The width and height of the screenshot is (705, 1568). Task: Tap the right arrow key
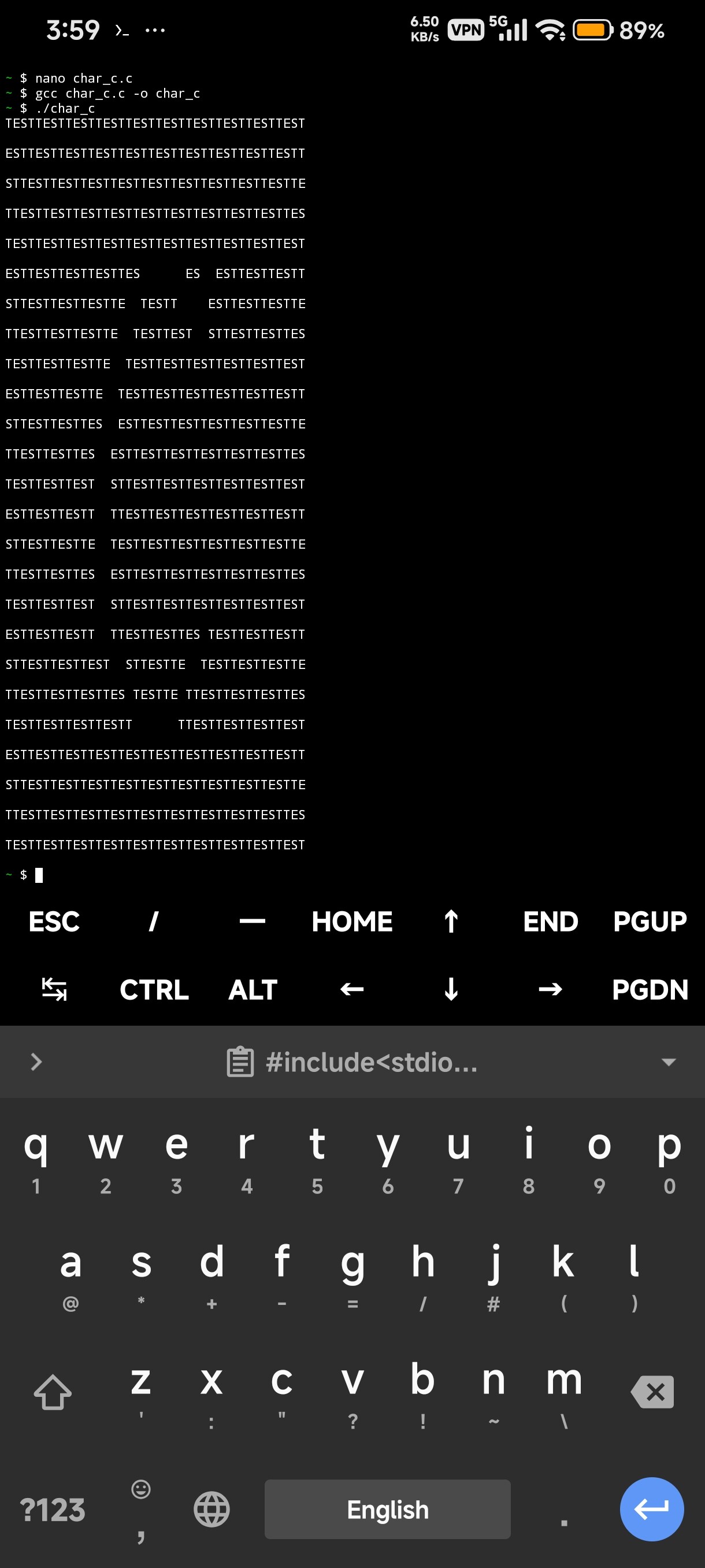tap(551, 990)
